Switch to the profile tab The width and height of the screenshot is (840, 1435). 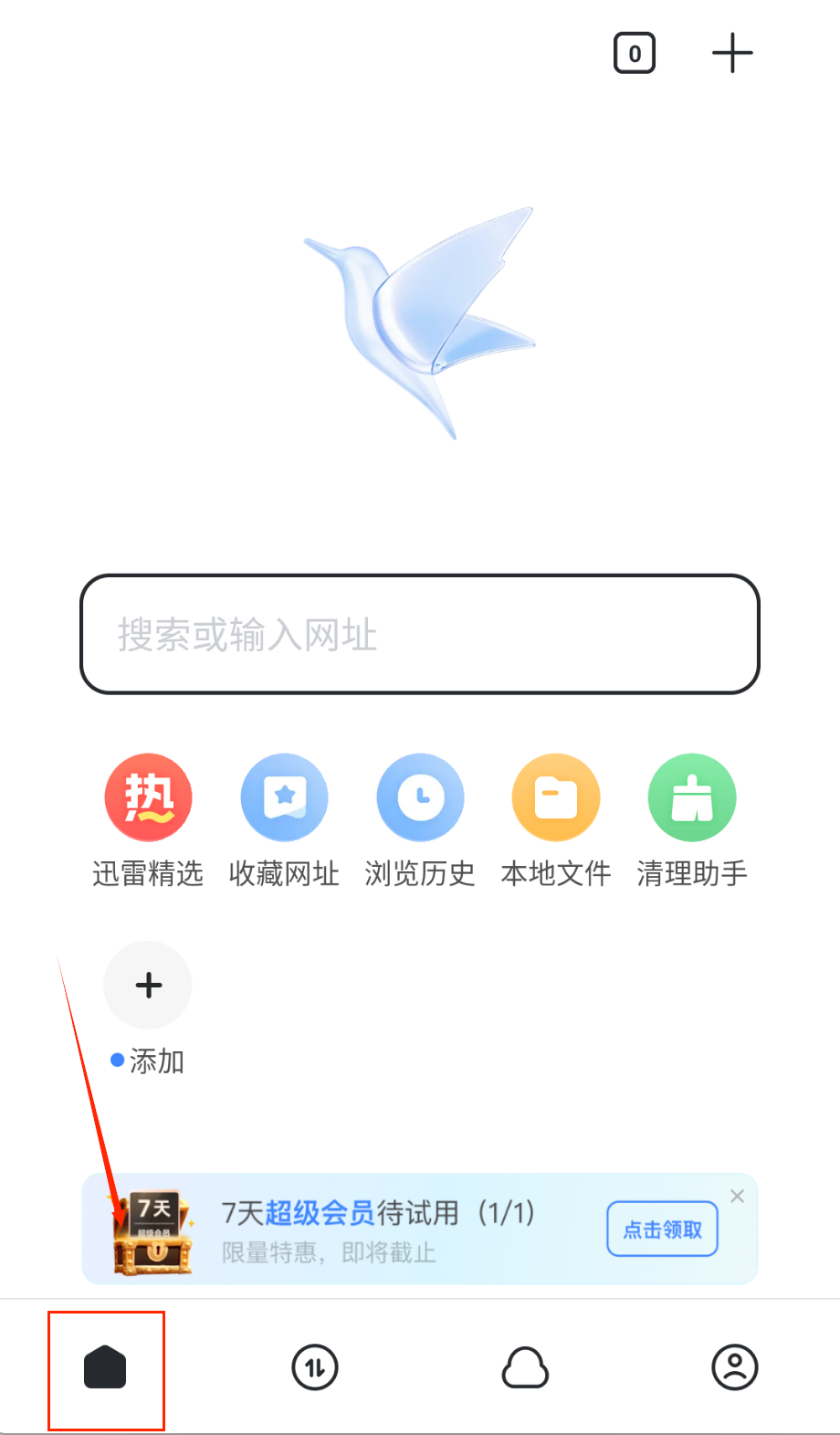click(x=735, y=1368)
